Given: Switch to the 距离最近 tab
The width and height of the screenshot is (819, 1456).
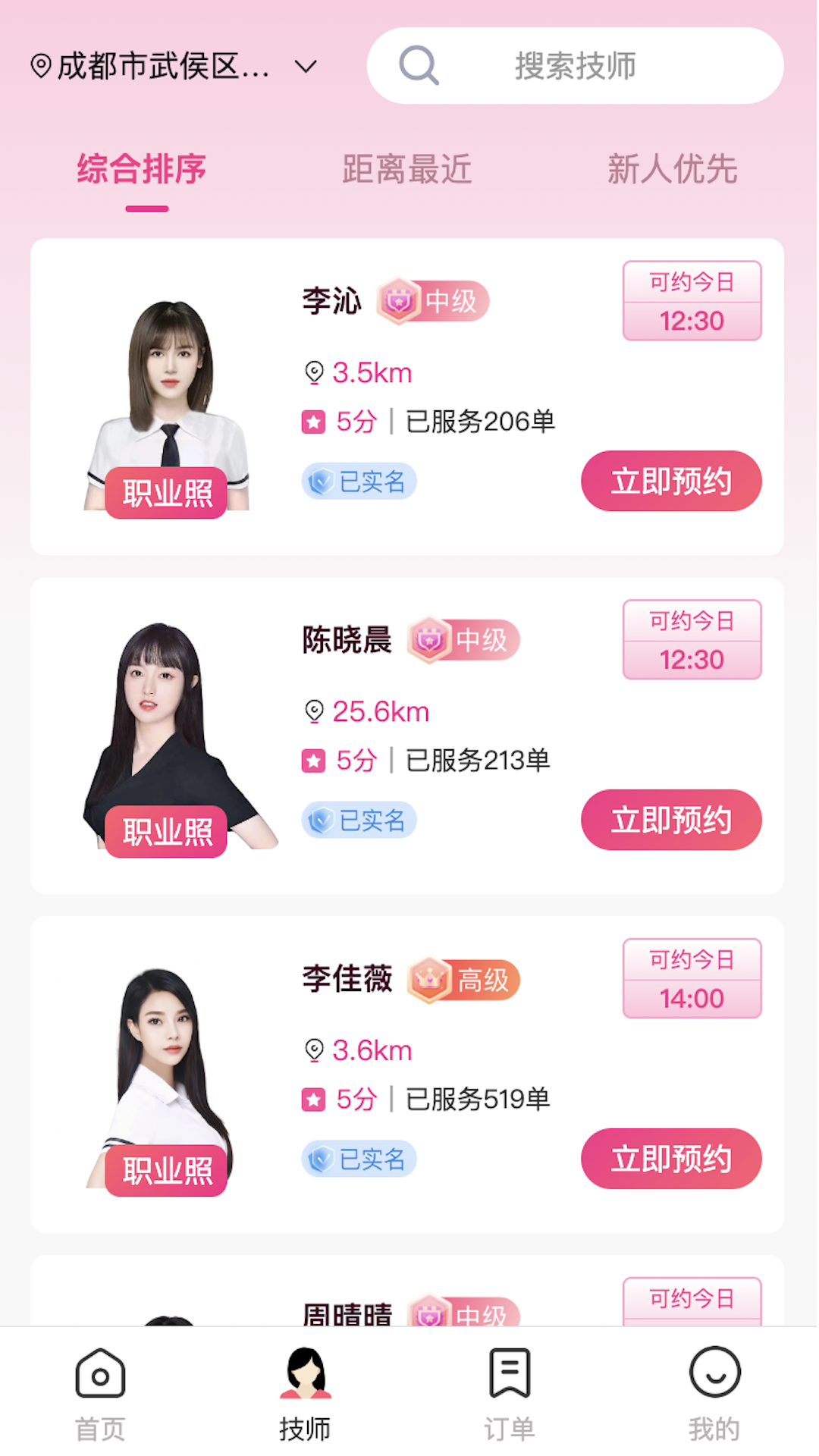Looking at the screenshot, I should click(x=407, y=169).
